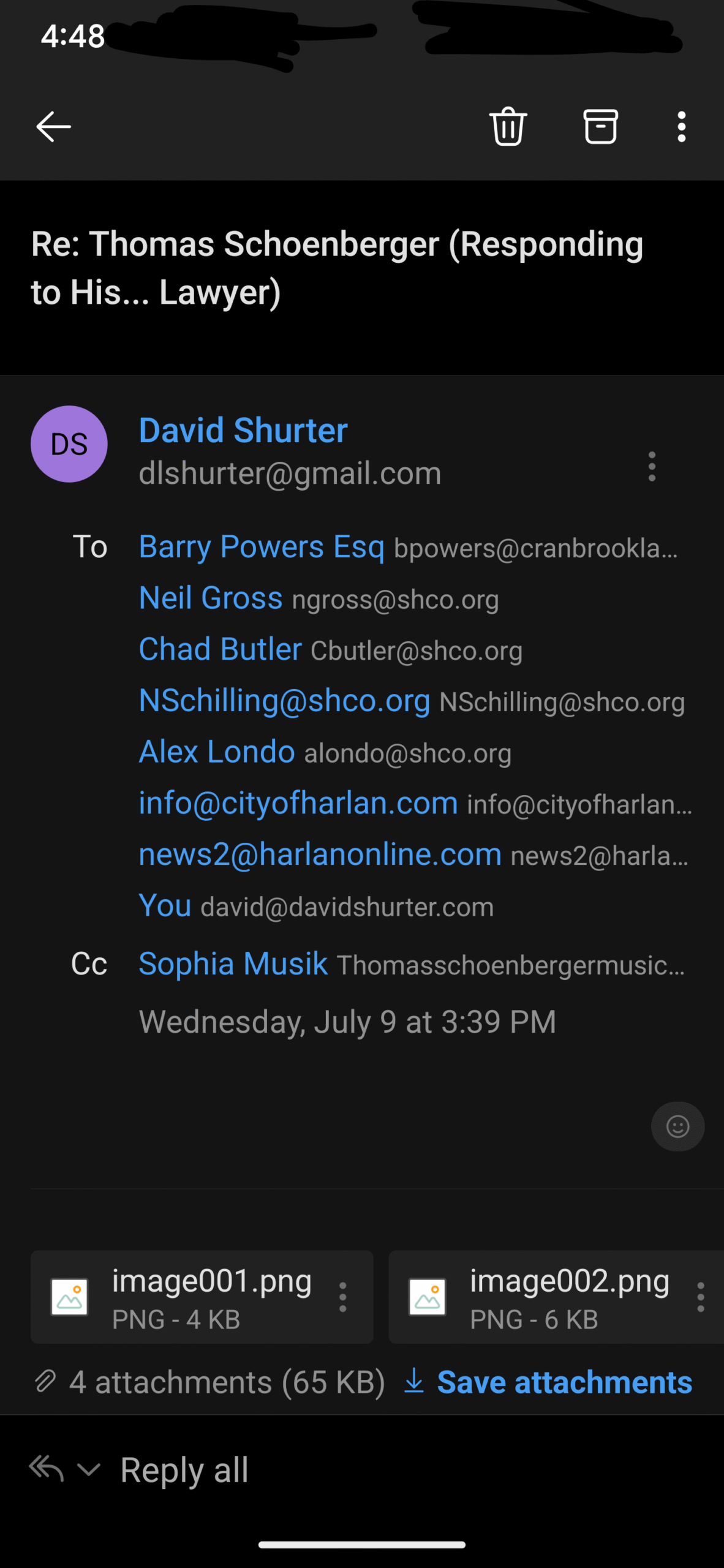Open recipient Alex Londo

point(217,752)
